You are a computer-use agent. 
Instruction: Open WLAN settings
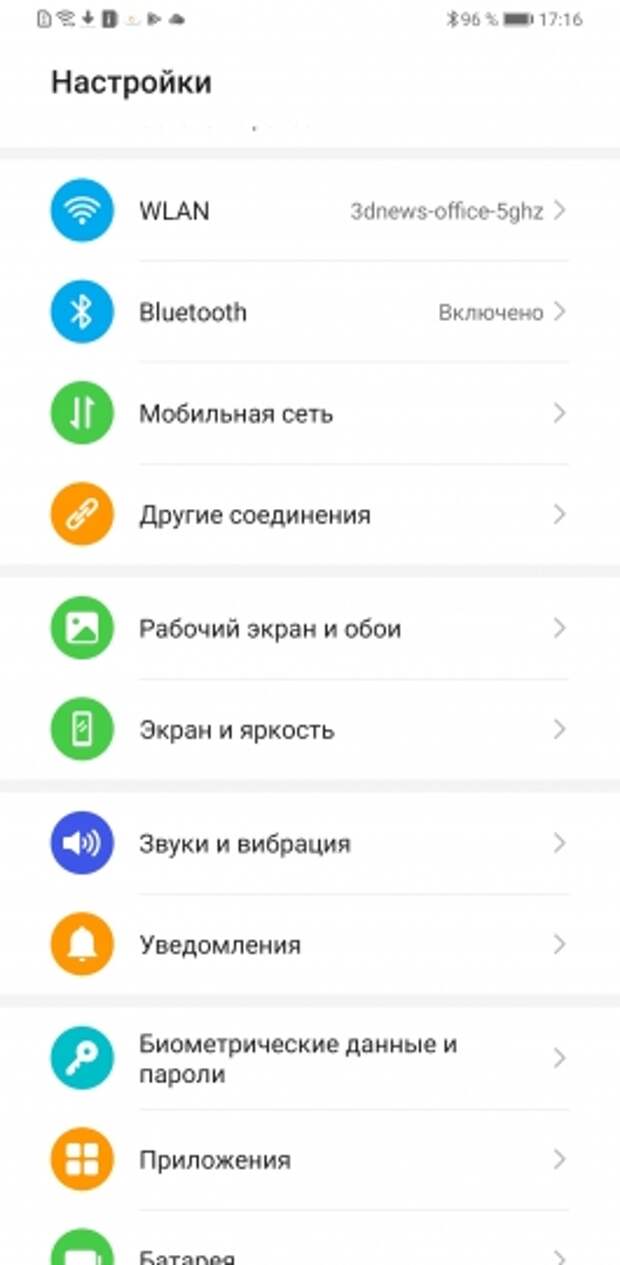[x=310, y=211]
